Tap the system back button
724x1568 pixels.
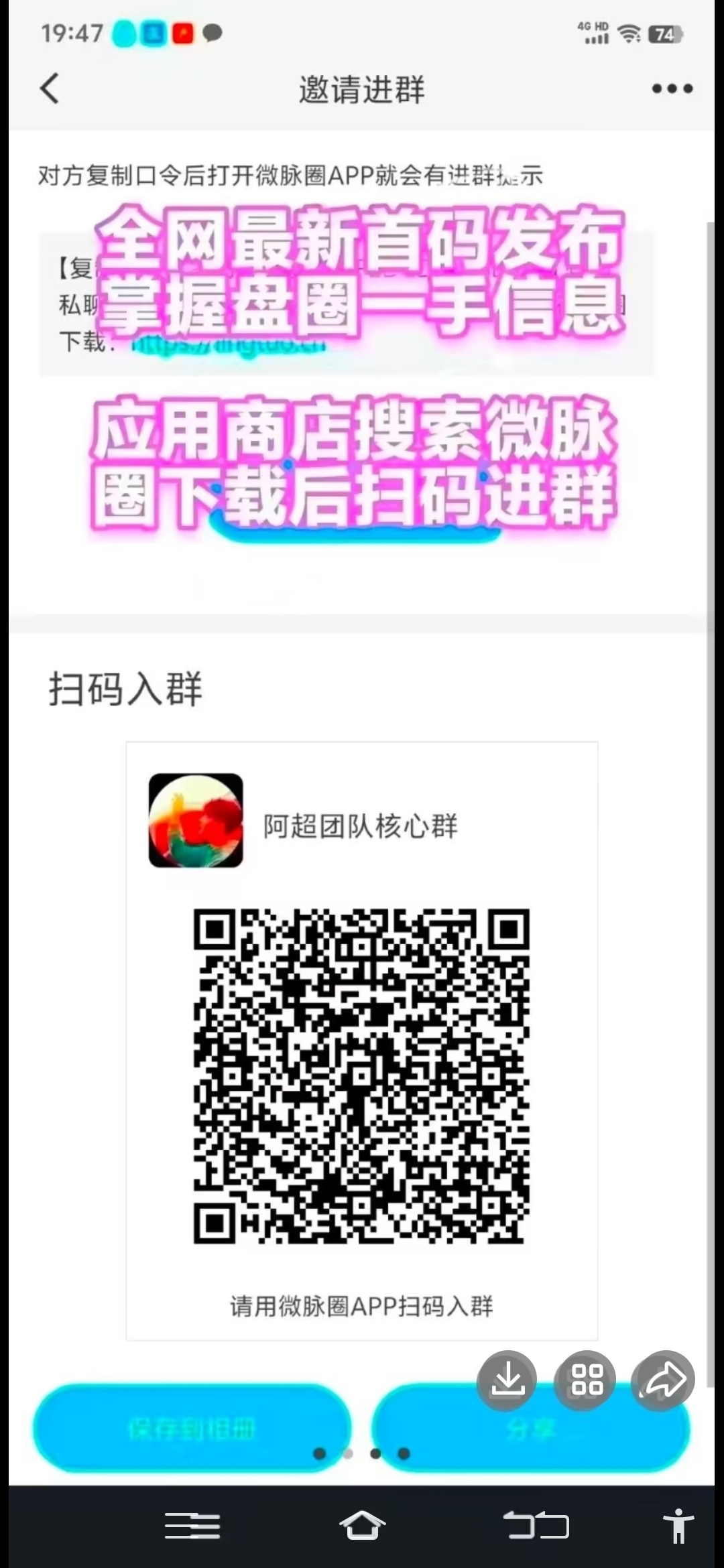(536, 1526)
